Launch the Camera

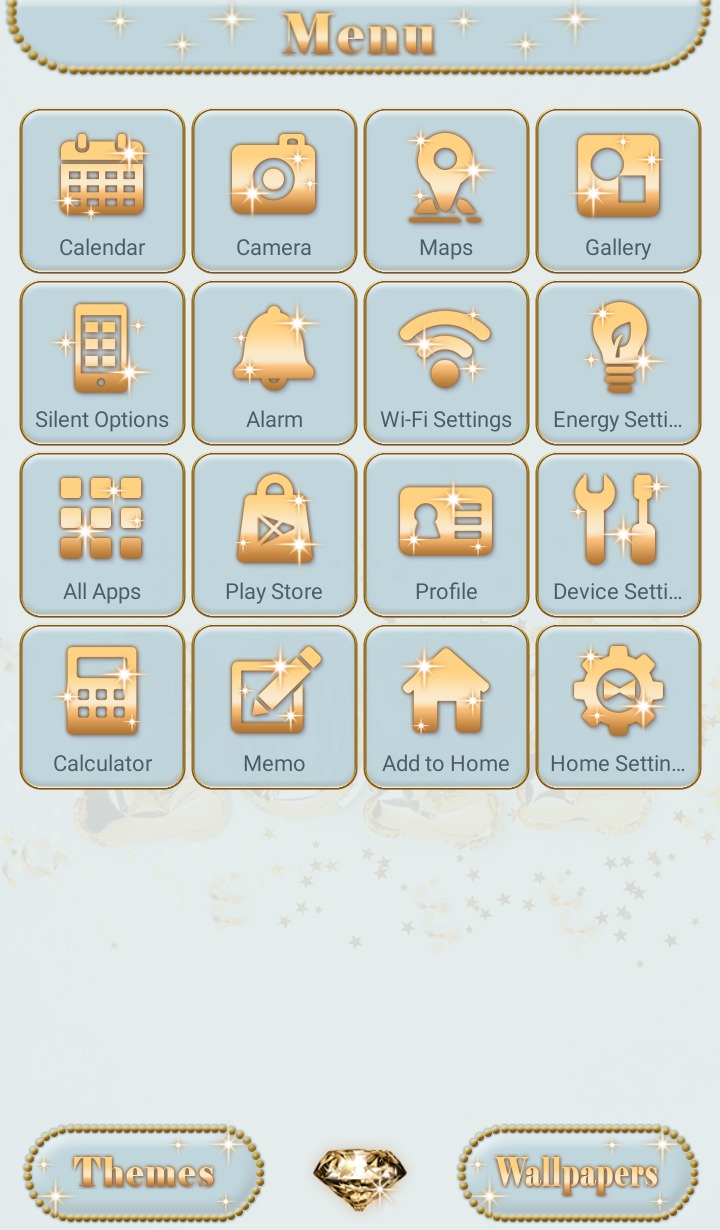pyautogui.click(x=274, y=191)
